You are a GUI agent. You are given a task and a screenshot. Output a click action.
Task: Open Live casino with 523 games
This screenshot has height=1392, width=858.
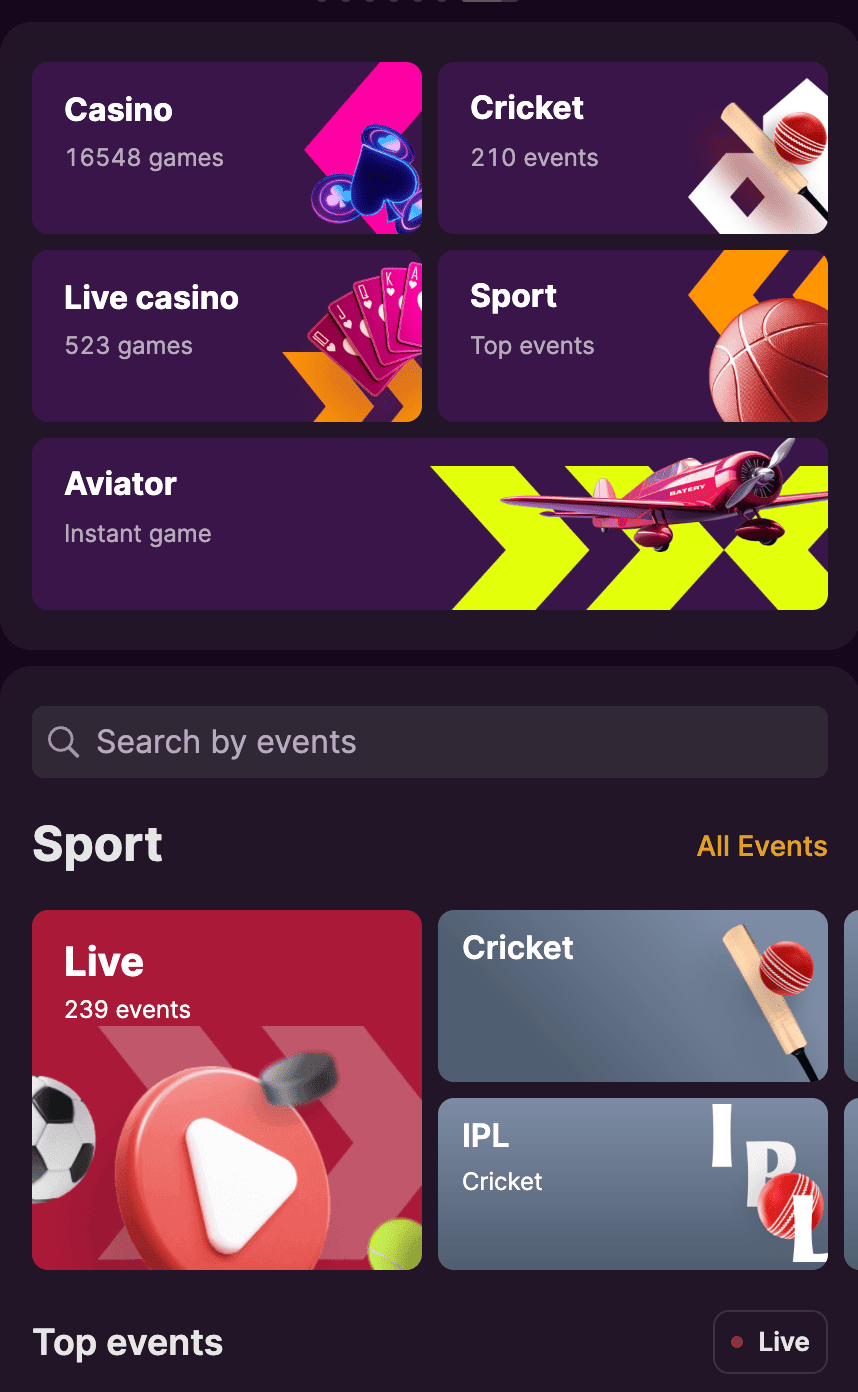pyautogui.click(x=227, y=336)
